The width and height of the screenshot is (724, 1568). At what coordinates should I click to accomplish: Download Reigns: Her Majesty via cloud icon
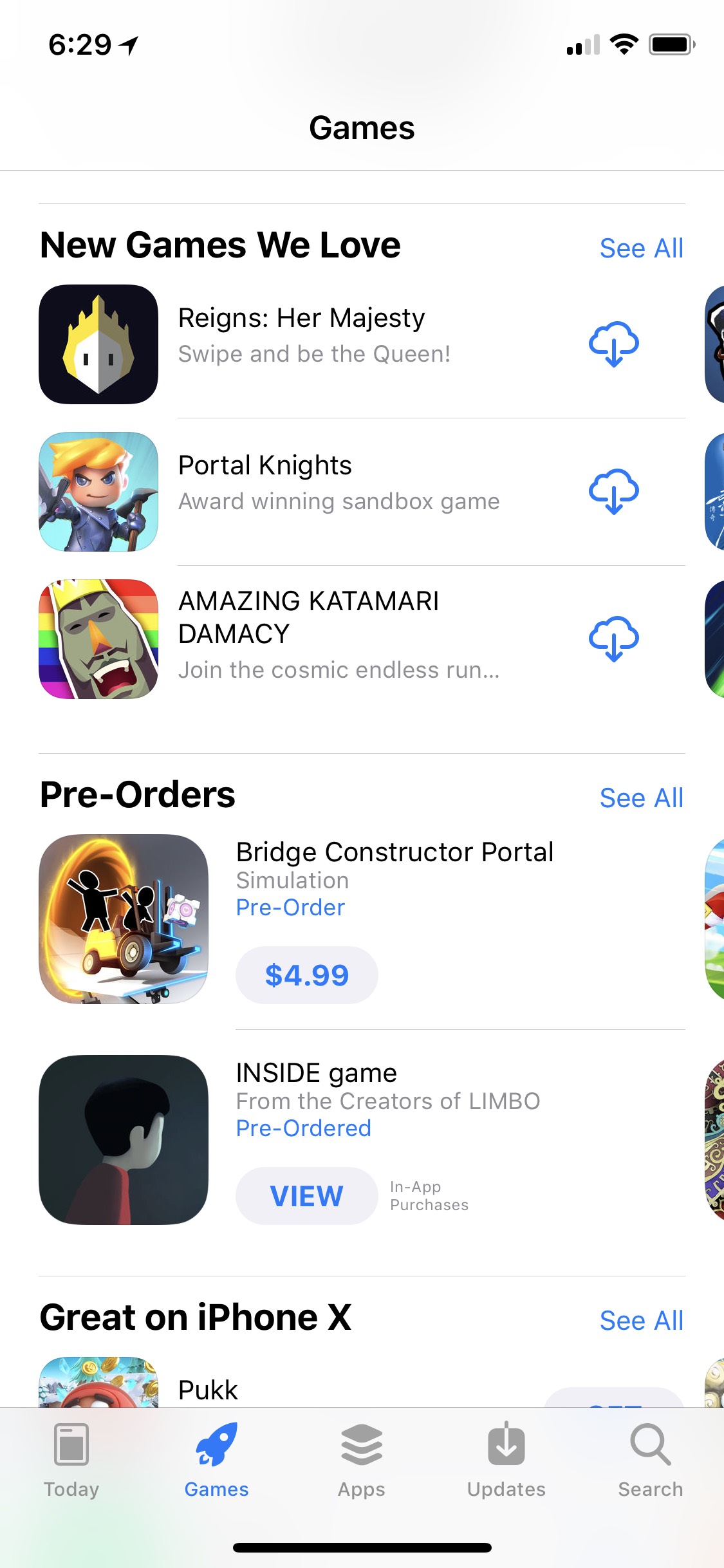(x=614, y=344)
